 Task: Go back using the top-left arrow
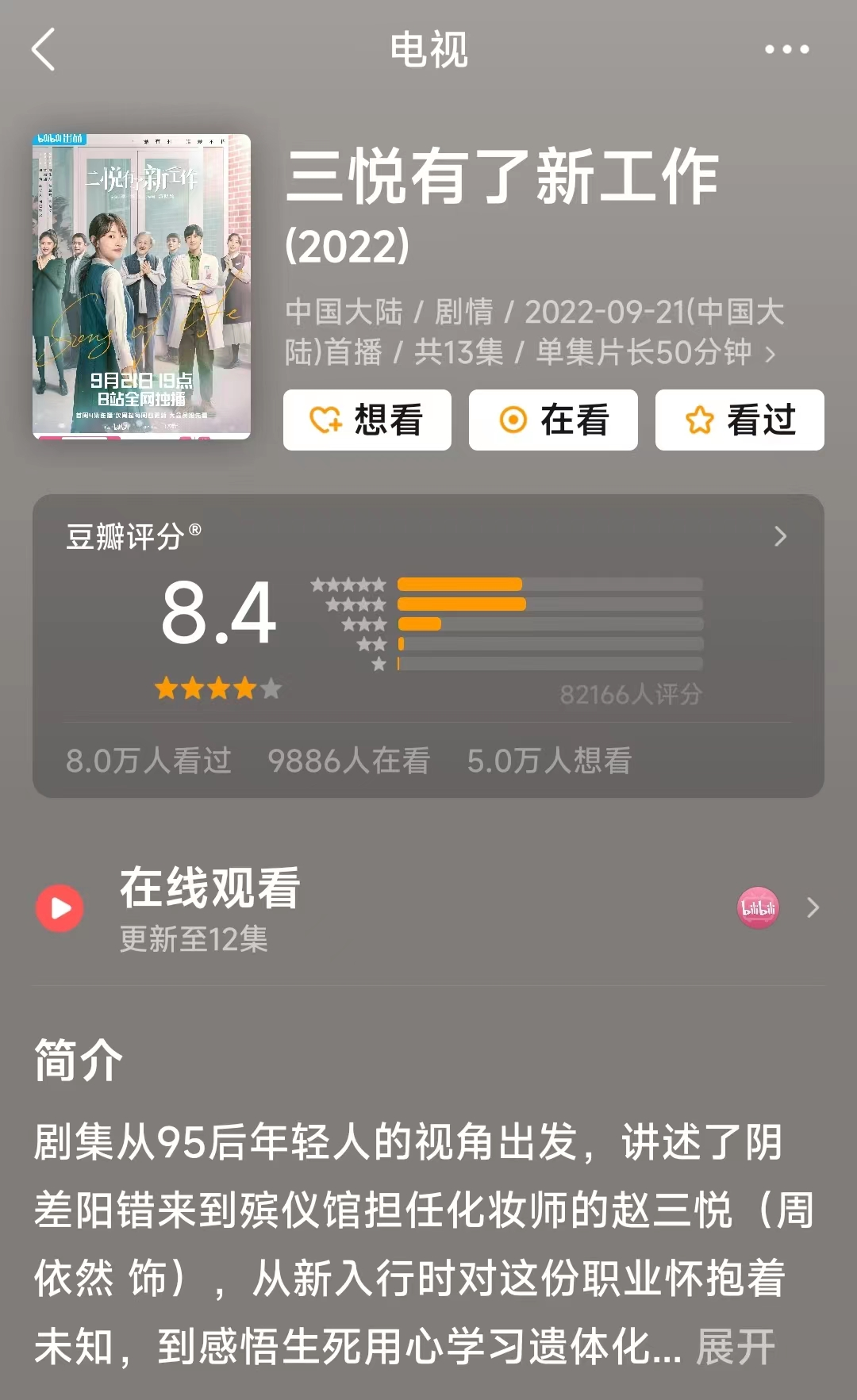coord(44,49)
